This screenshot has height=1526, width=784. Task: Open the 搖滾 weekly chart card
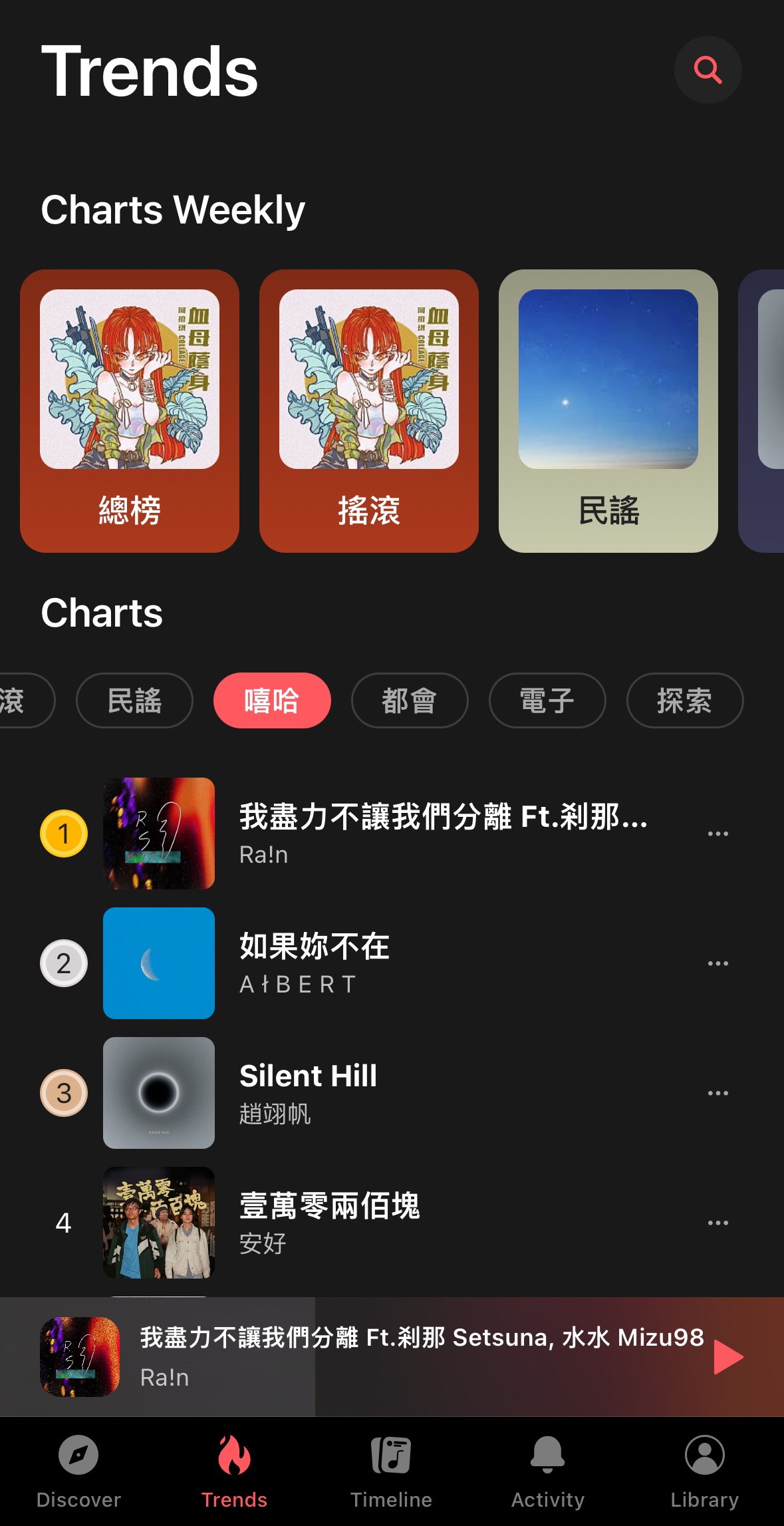click(369, 410)
